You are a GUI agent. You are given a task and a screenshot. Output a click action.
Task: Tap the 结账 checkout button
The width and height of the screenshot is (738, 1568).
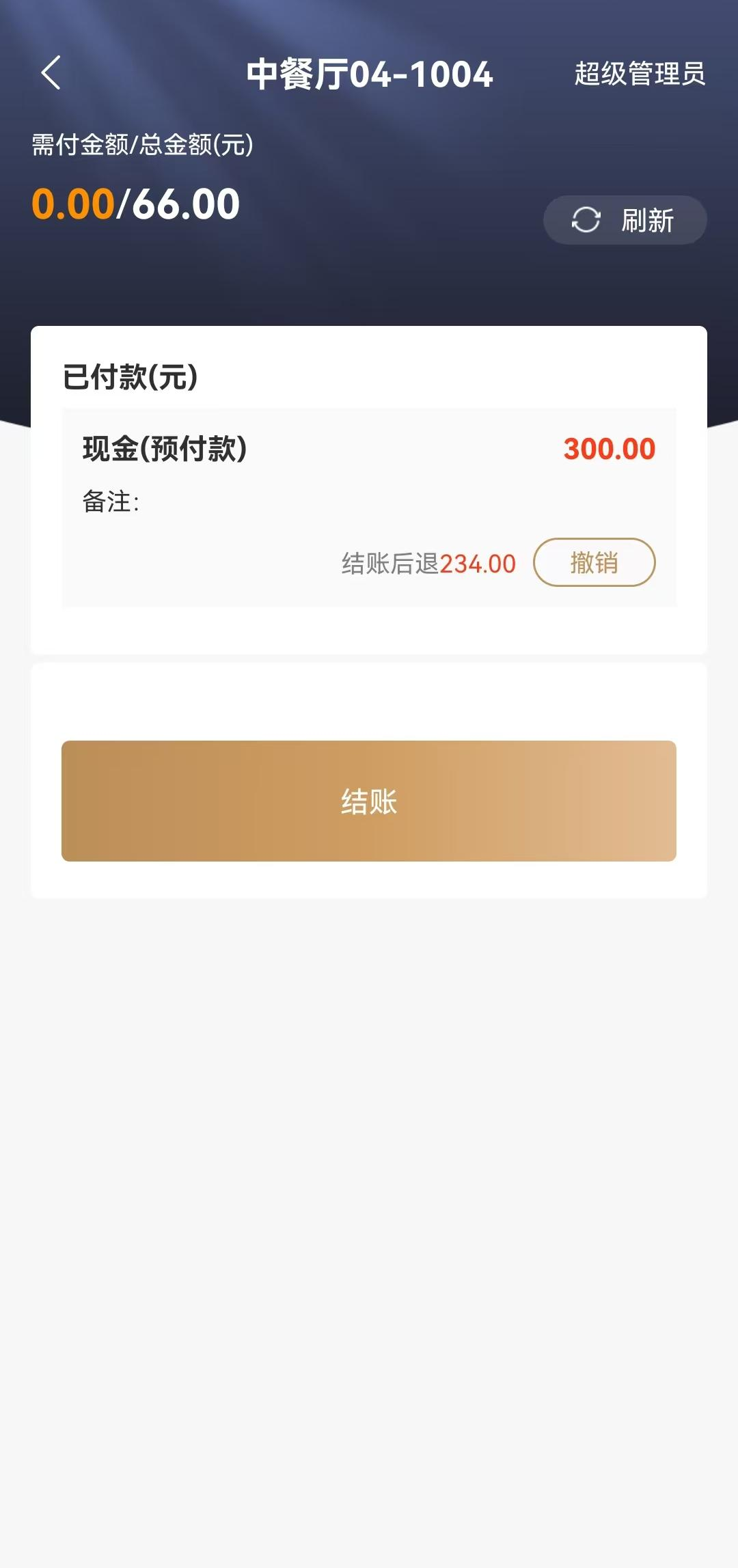pyautogui.click(x=369, y=801)
